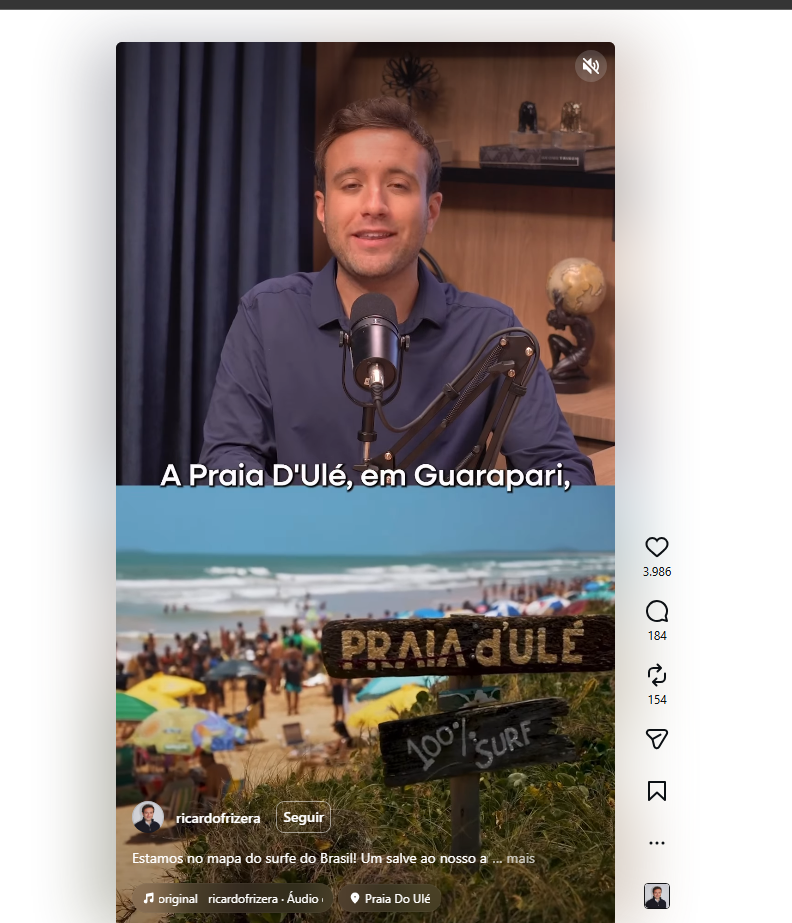Open the three-dot more options menu
The width and height of the screenshot is (792, 923).
pos(656,843)
